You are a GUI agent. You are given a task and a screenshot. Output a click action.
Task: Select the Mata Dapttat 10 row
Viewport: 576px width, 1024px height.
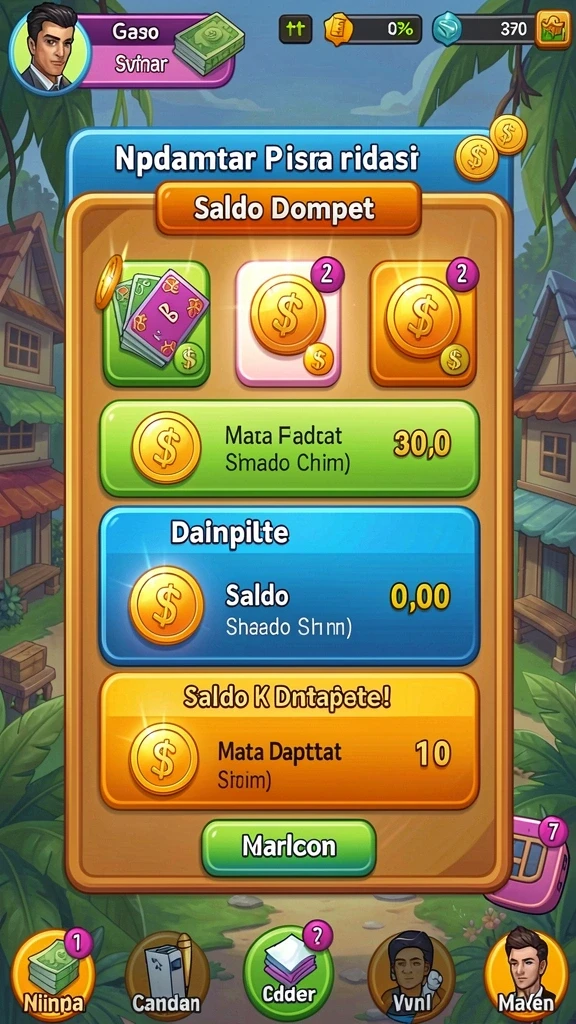coord(289,742)
